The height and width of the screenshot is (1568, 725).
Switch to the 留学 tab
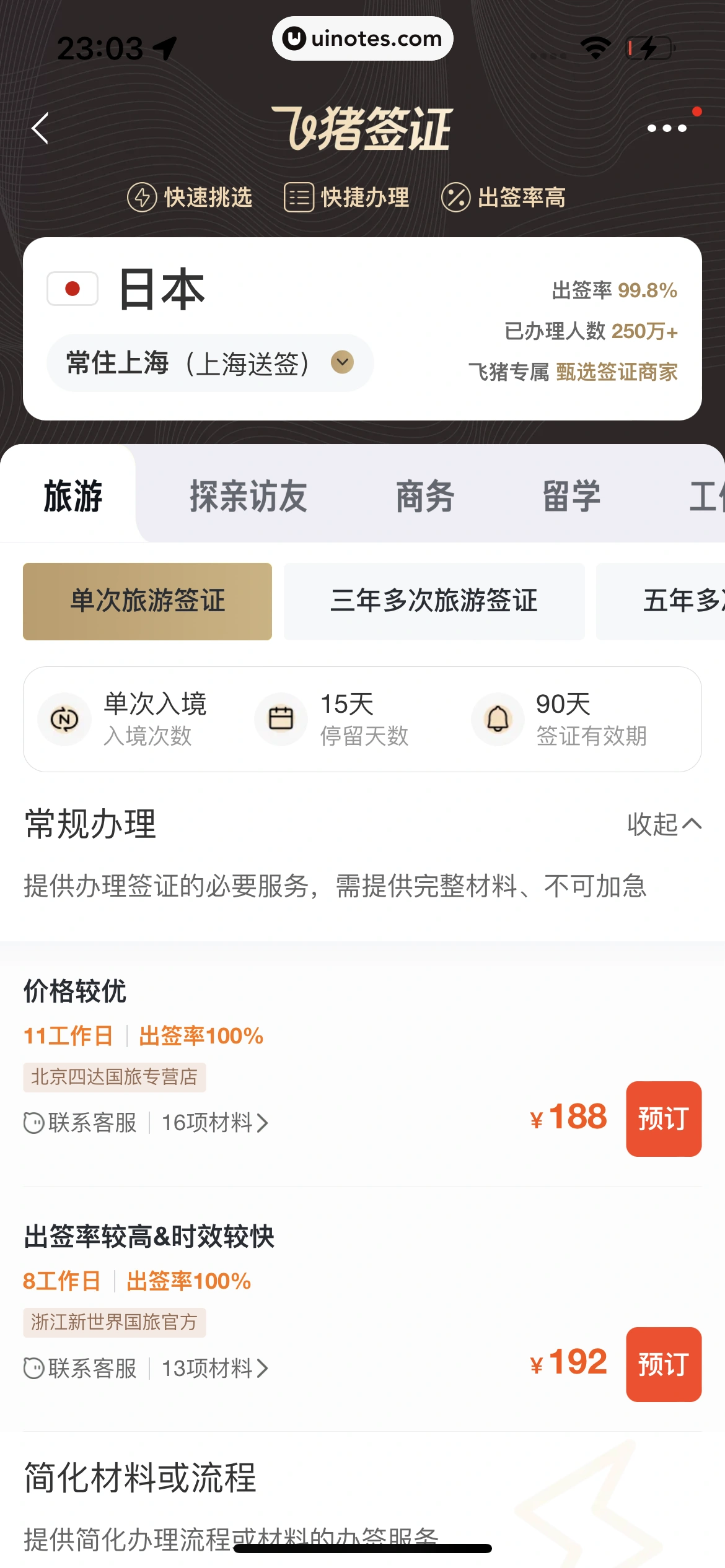tap(571, 497)
